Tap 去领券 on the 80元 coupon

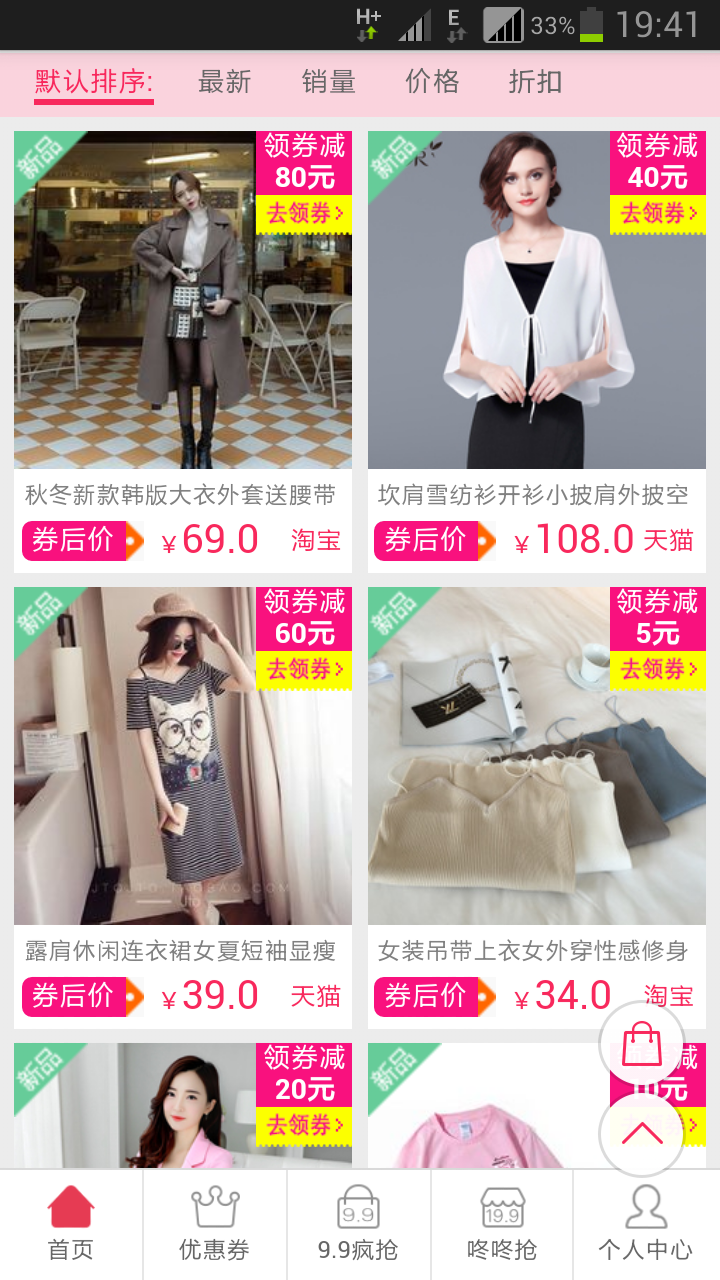tap(304, 214)
